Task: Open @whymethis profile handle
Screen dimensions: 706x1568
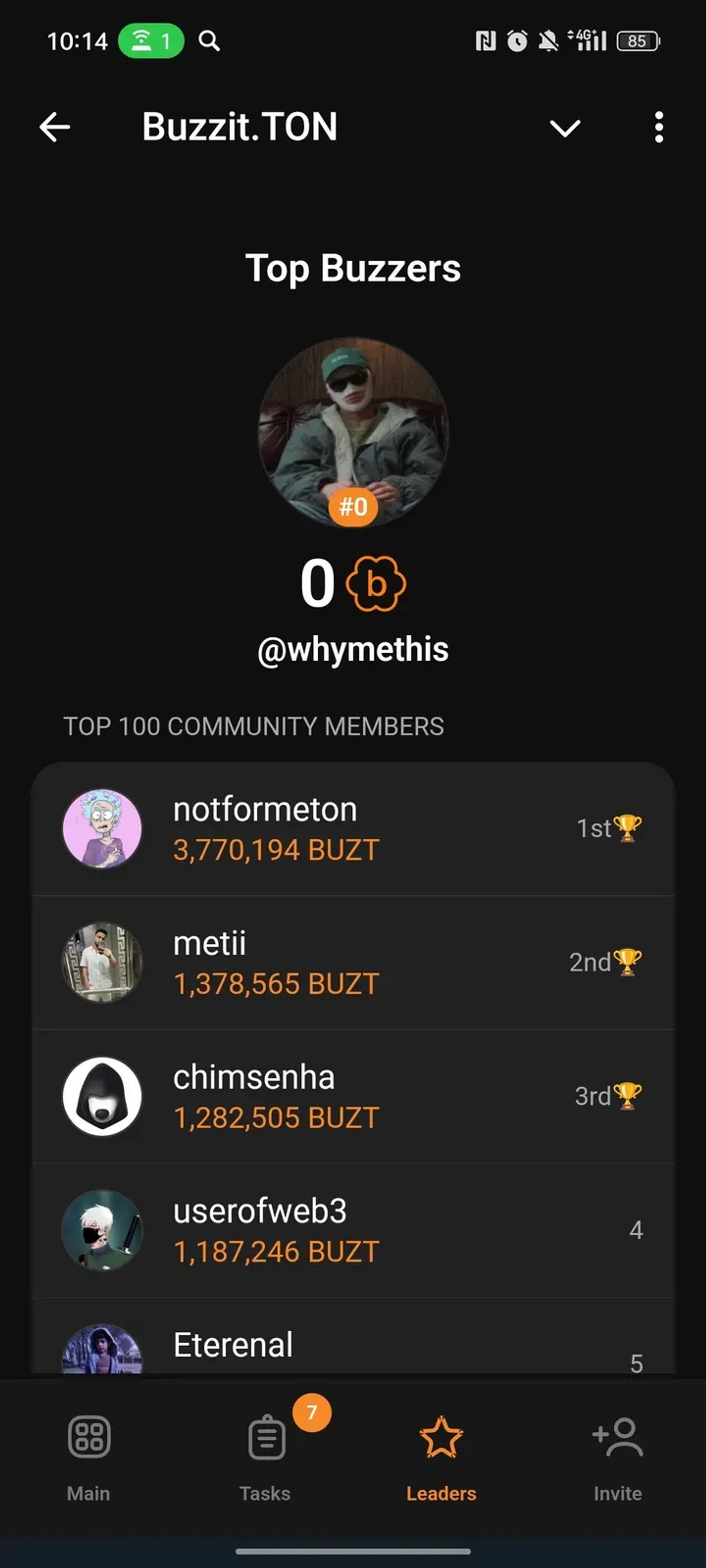Action: coord(353,650)
